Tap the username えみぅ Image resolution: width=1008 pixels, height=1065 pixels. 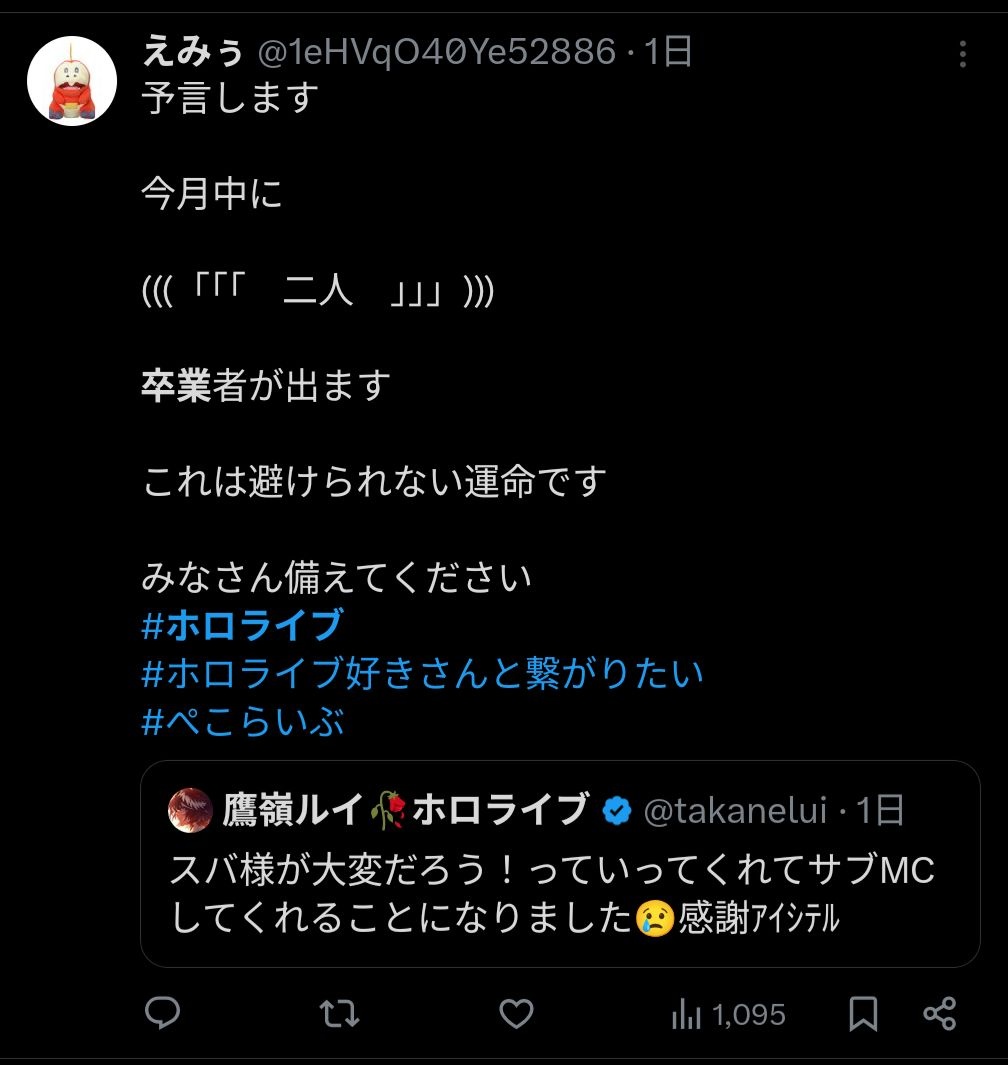point(195,50)
